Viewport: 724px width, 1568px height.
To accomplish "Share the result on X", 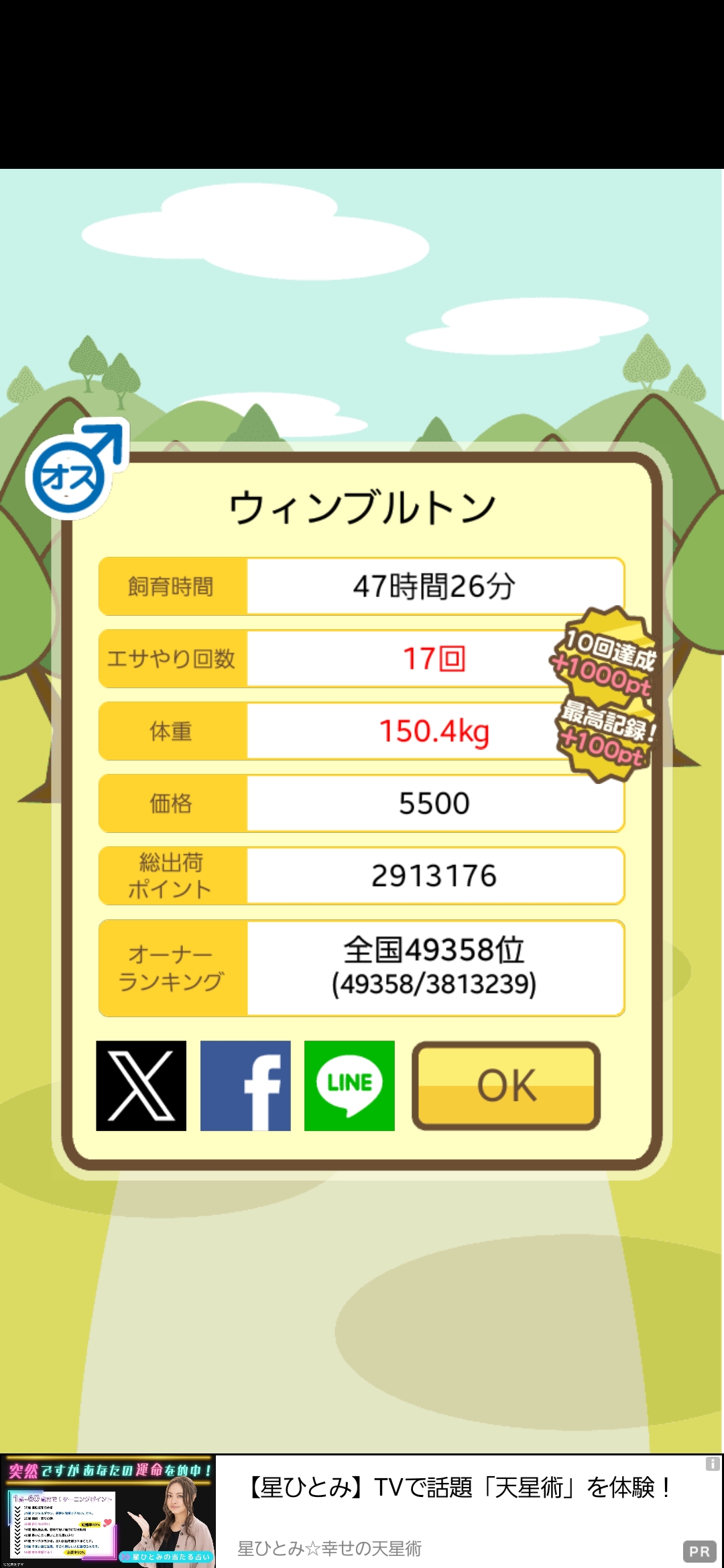I will pyautogui.click(x=141, y=1086).
